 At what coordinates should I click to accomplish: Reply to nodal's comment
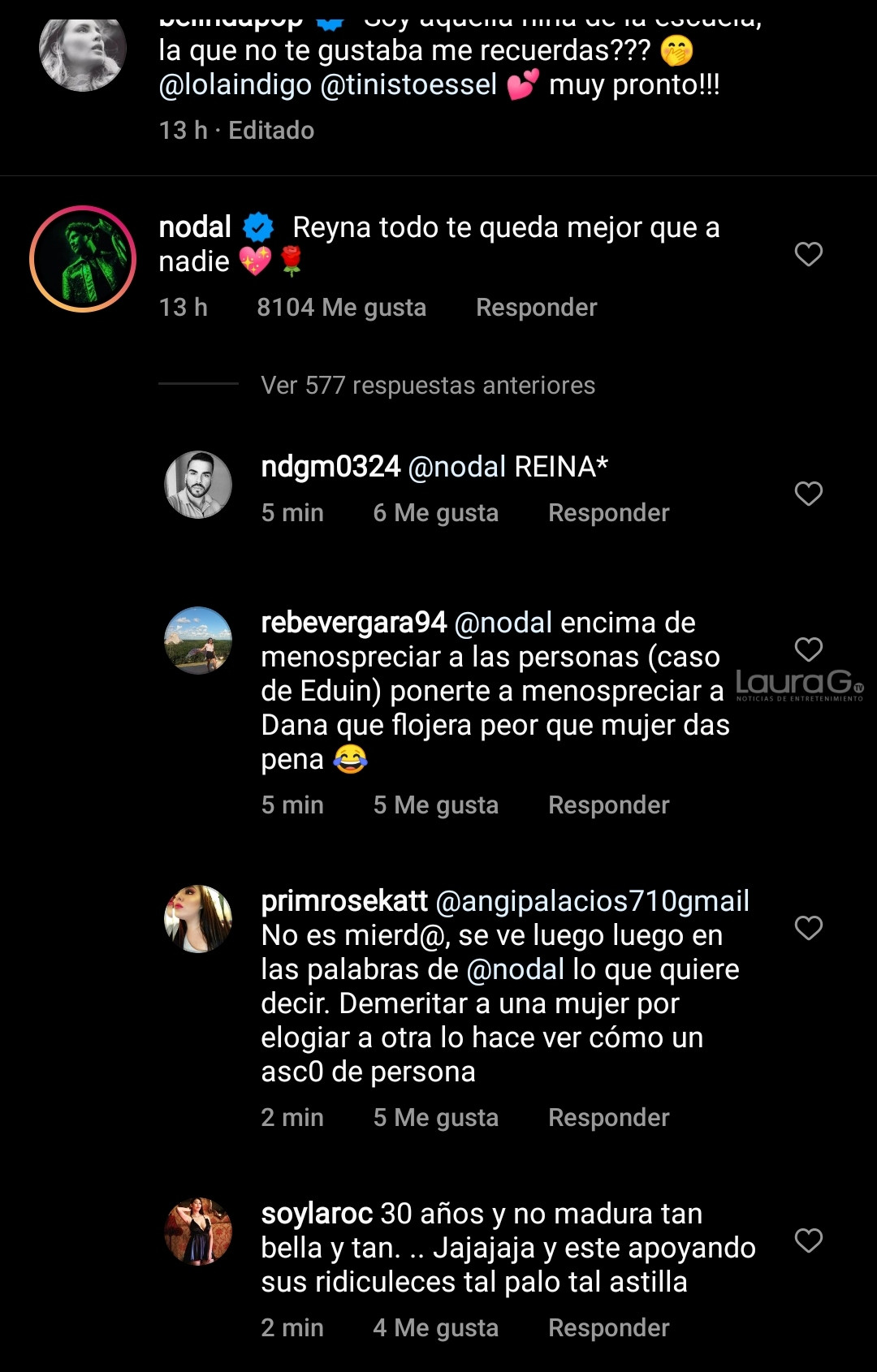pos(536,308)
